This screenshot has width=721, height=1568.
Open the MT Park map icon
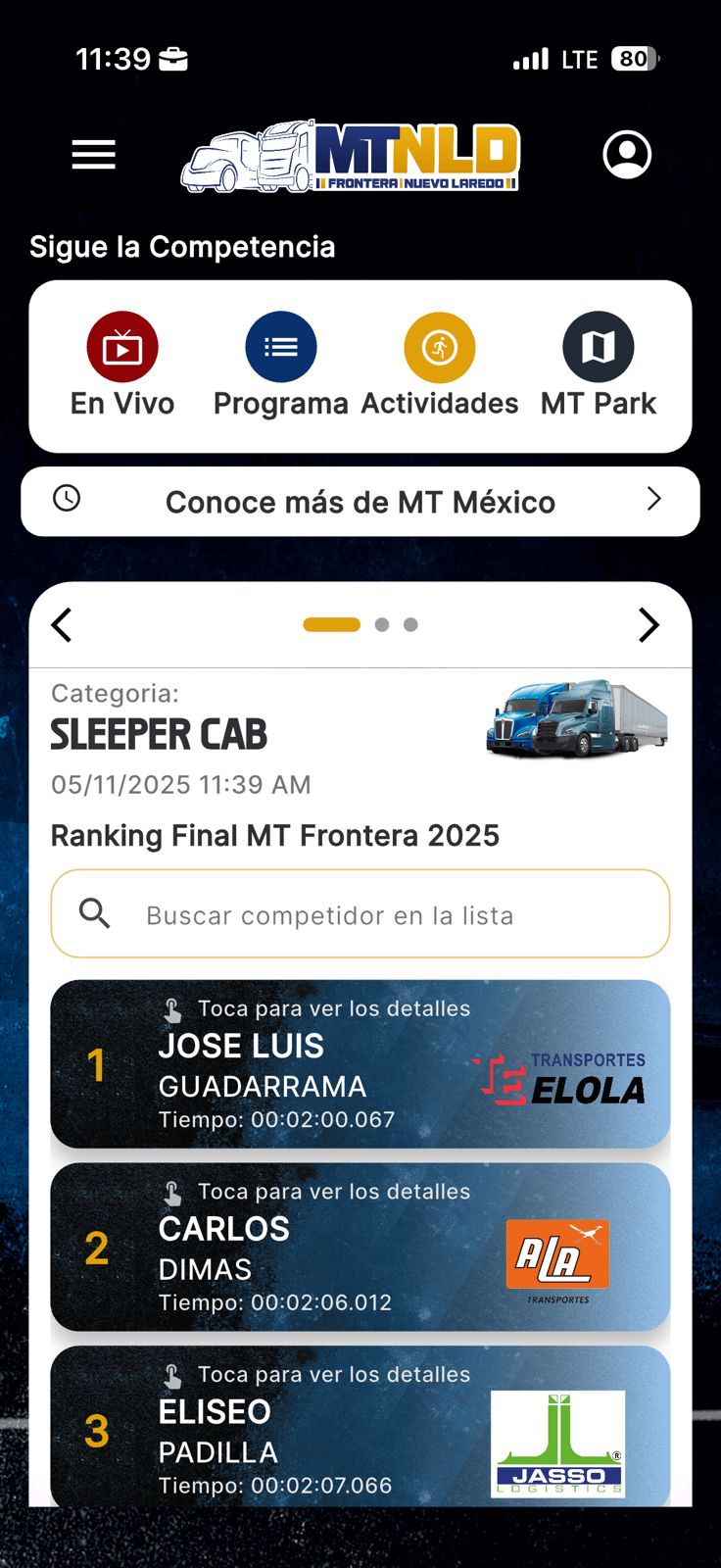pyautogui.click(x=599, y=346)
